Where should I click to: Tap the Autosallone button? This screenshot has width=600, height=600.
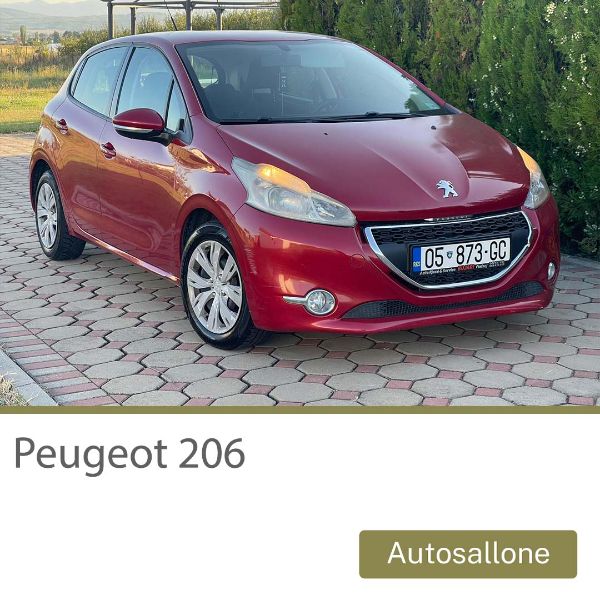coord(468,554)
